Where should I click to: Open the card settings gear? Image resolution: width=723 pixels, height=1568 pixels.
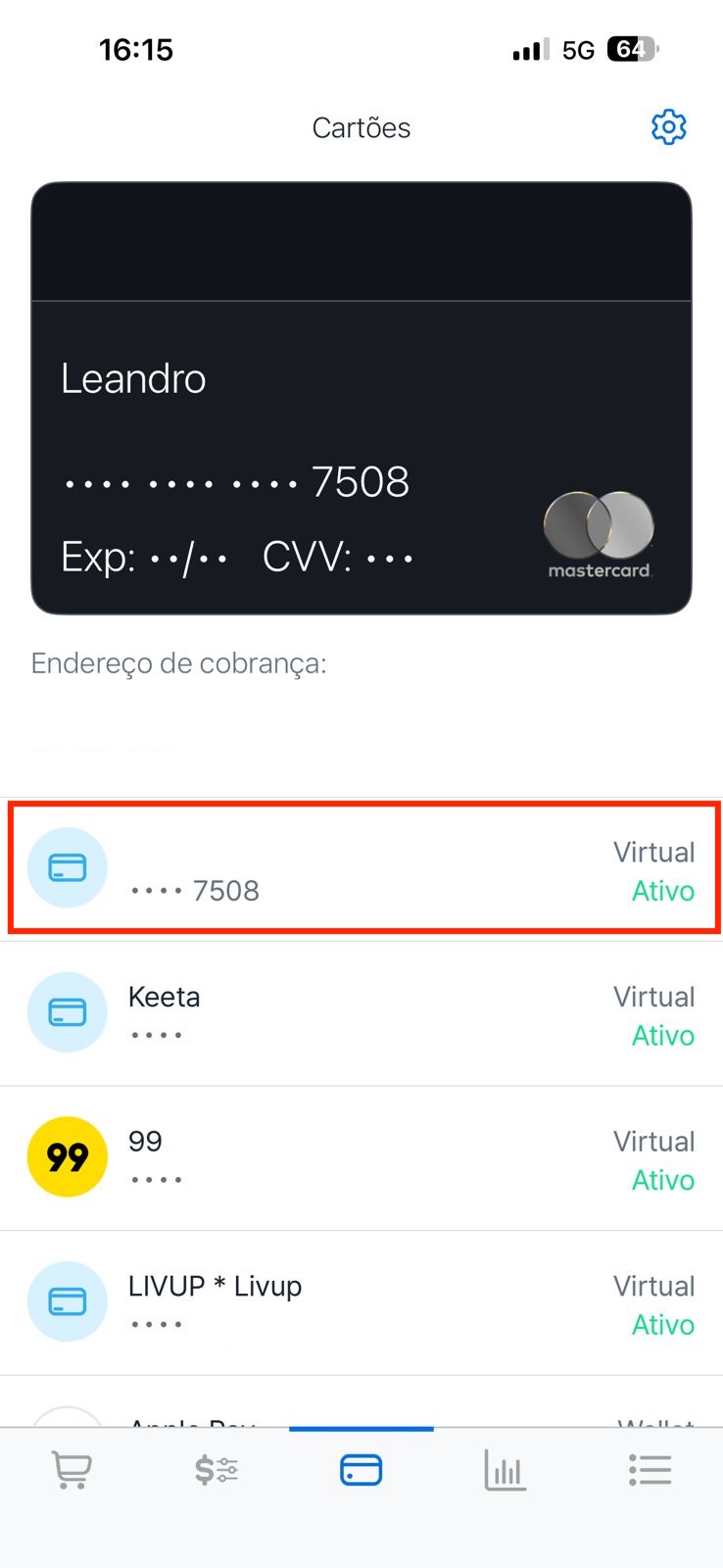click(x=668, y=127)
